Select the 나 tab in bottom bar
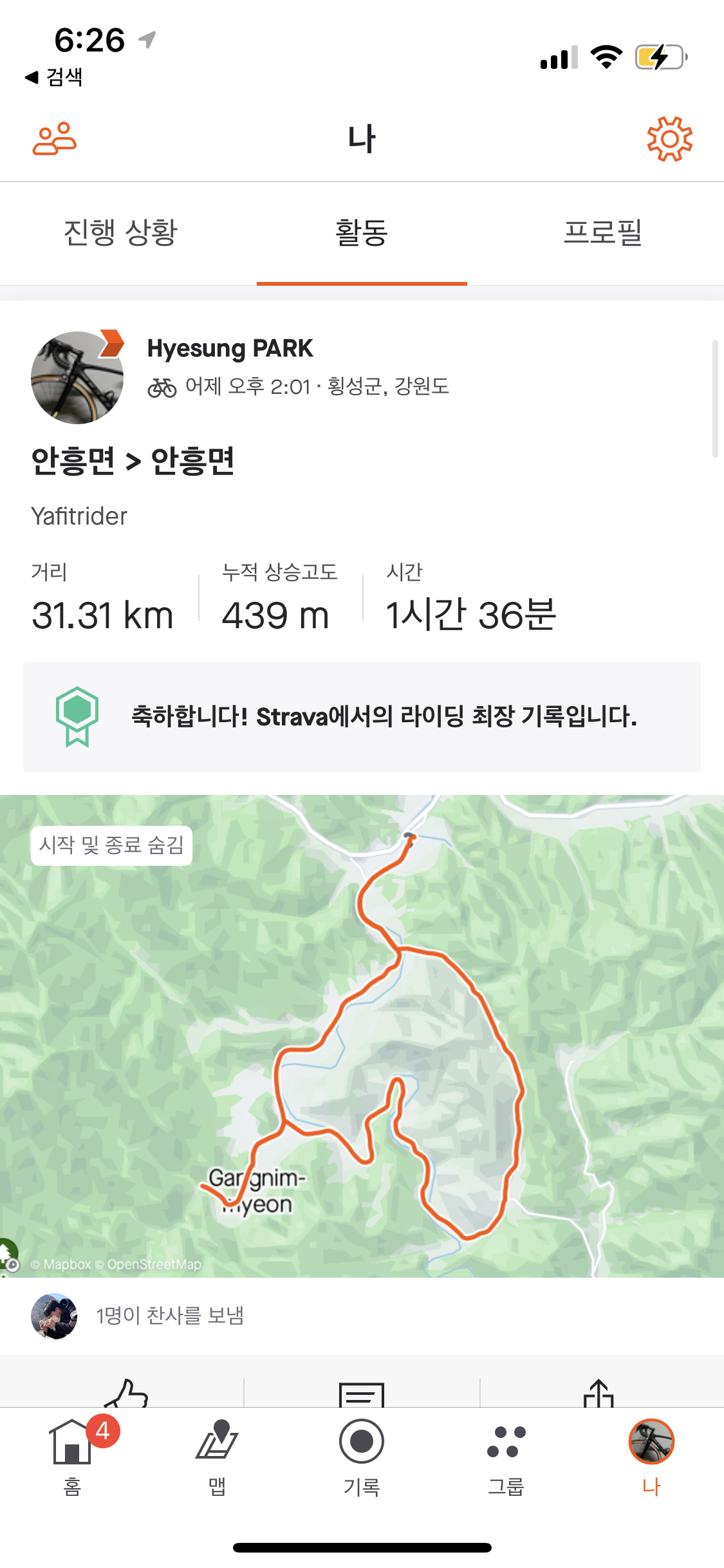 coord(651,1455)
